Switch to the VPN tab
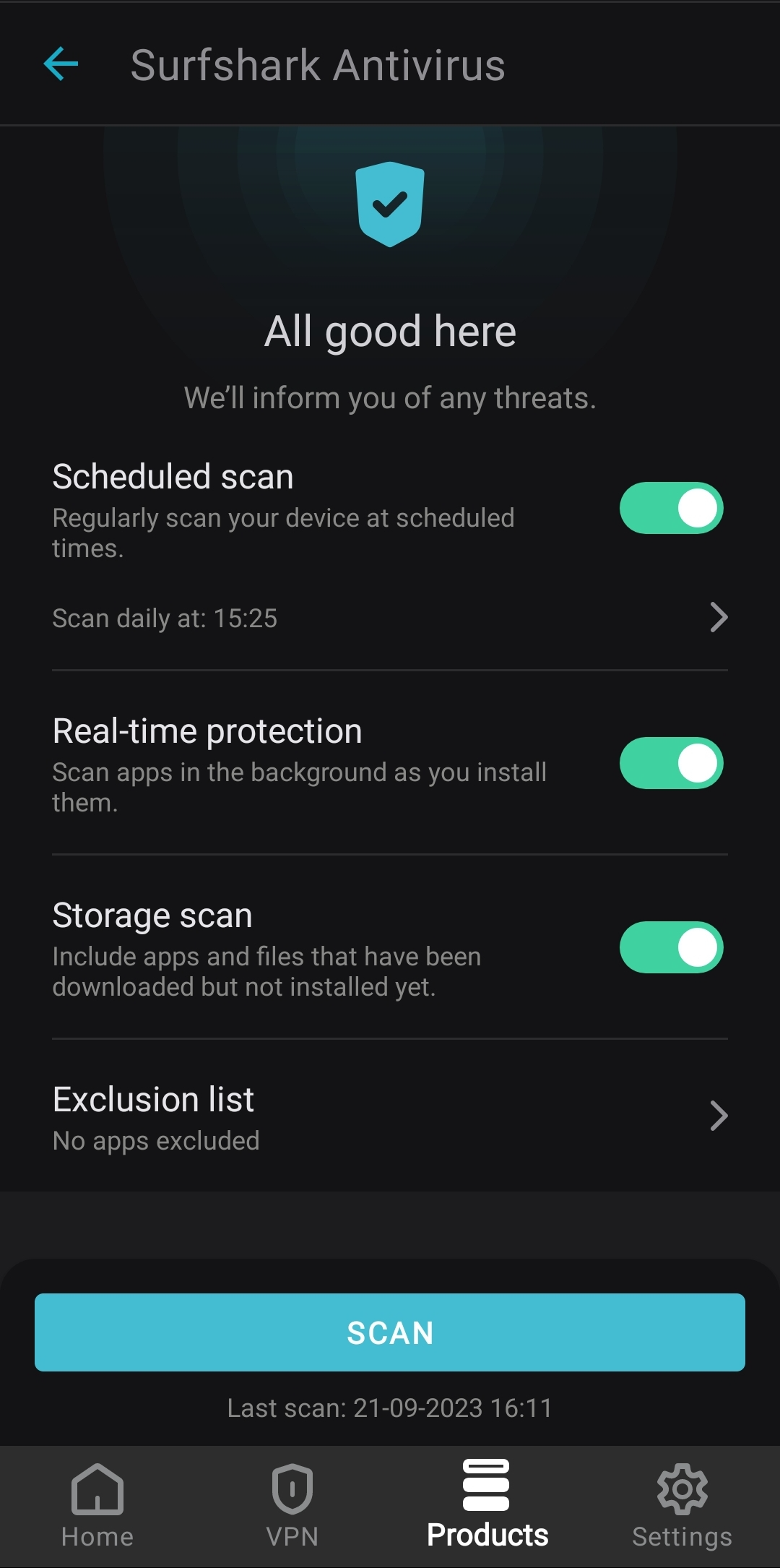The image size is (780, 1568). pyautogui.click(x=292, y=1507)
